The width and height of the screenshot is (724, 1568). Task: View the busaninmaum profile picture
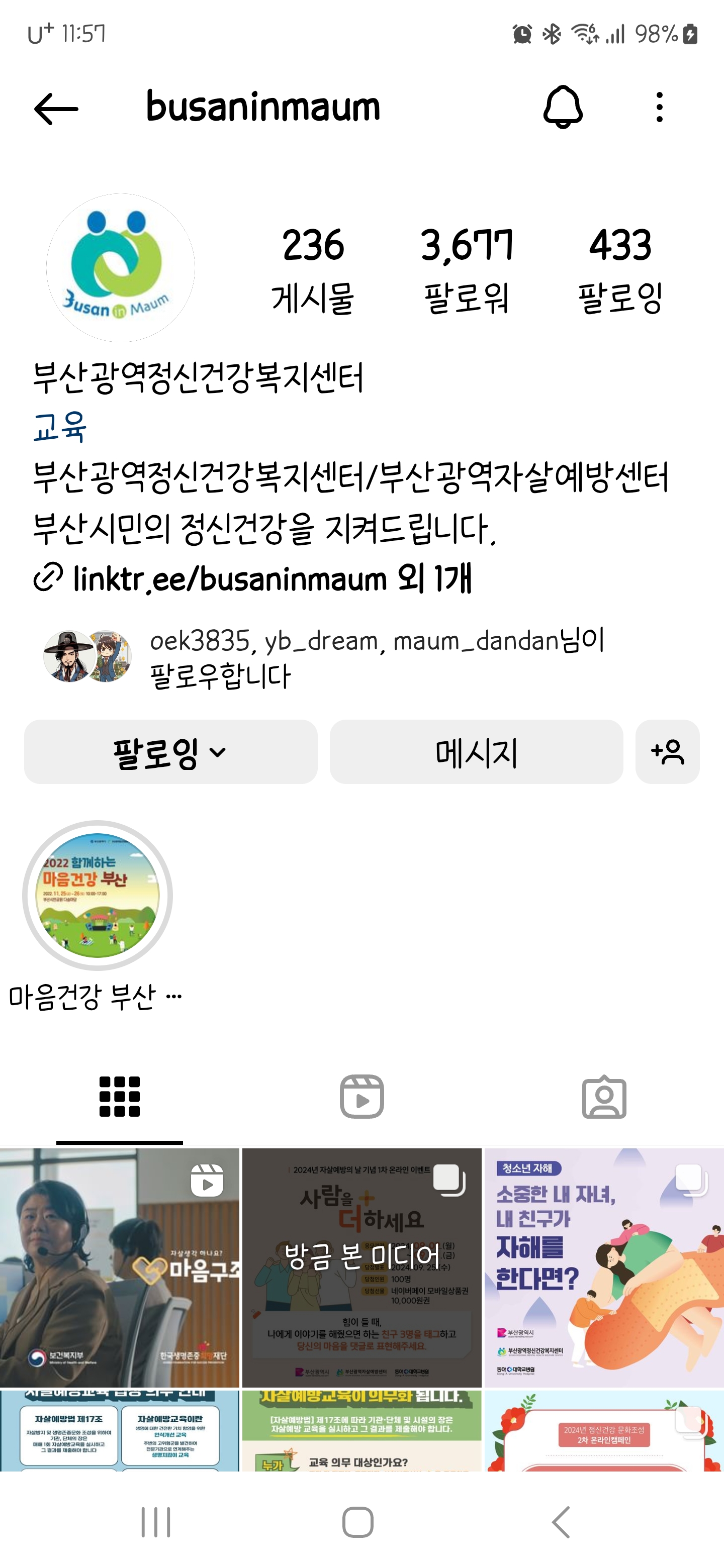[x=121, y=268]
